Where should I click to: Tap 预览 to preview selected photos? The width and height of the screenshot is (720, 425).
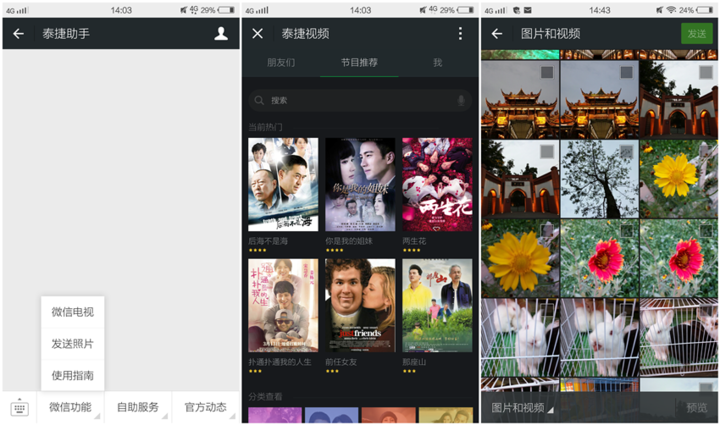click(696, 408)
